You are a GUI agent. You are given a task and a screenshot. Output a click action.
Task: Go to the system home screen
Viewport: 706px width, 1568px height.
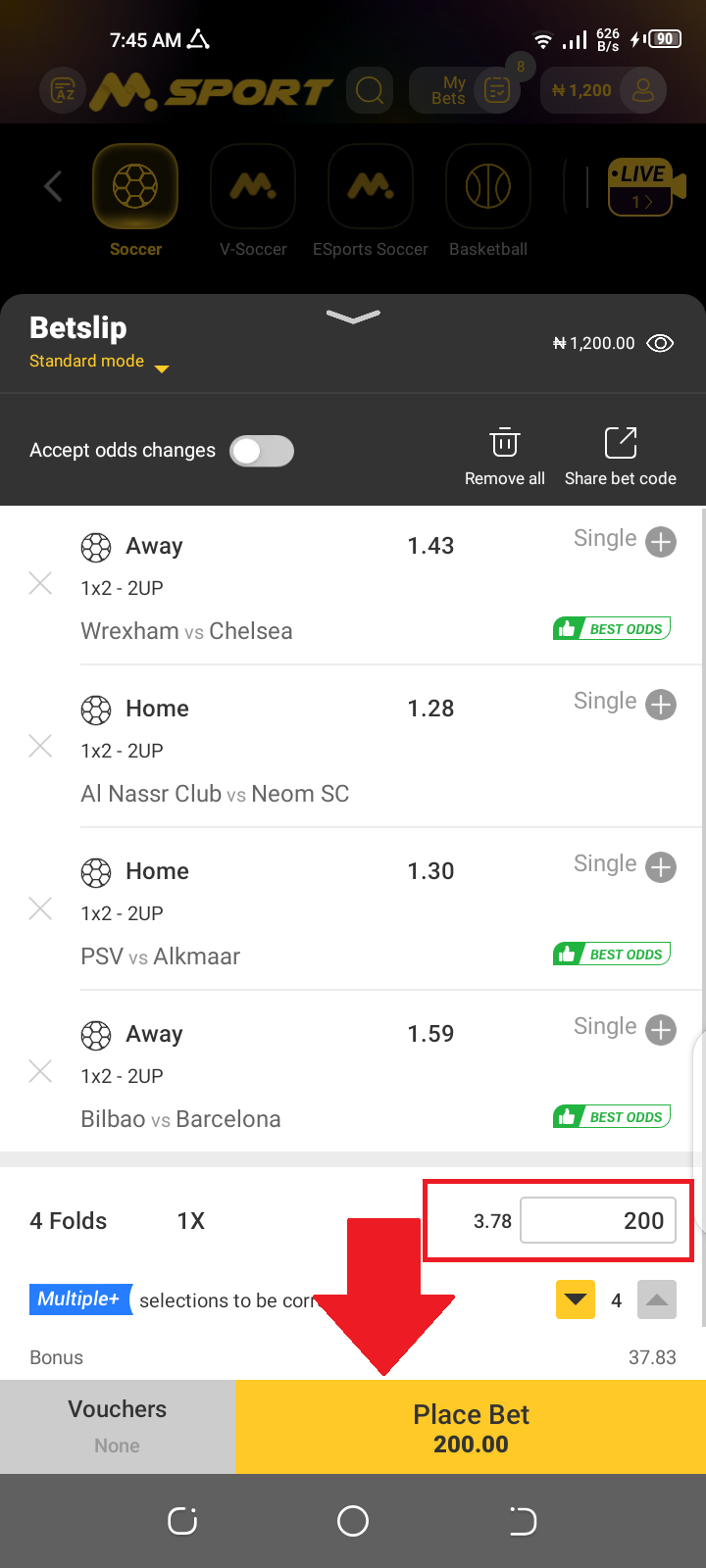point(353,1521)
